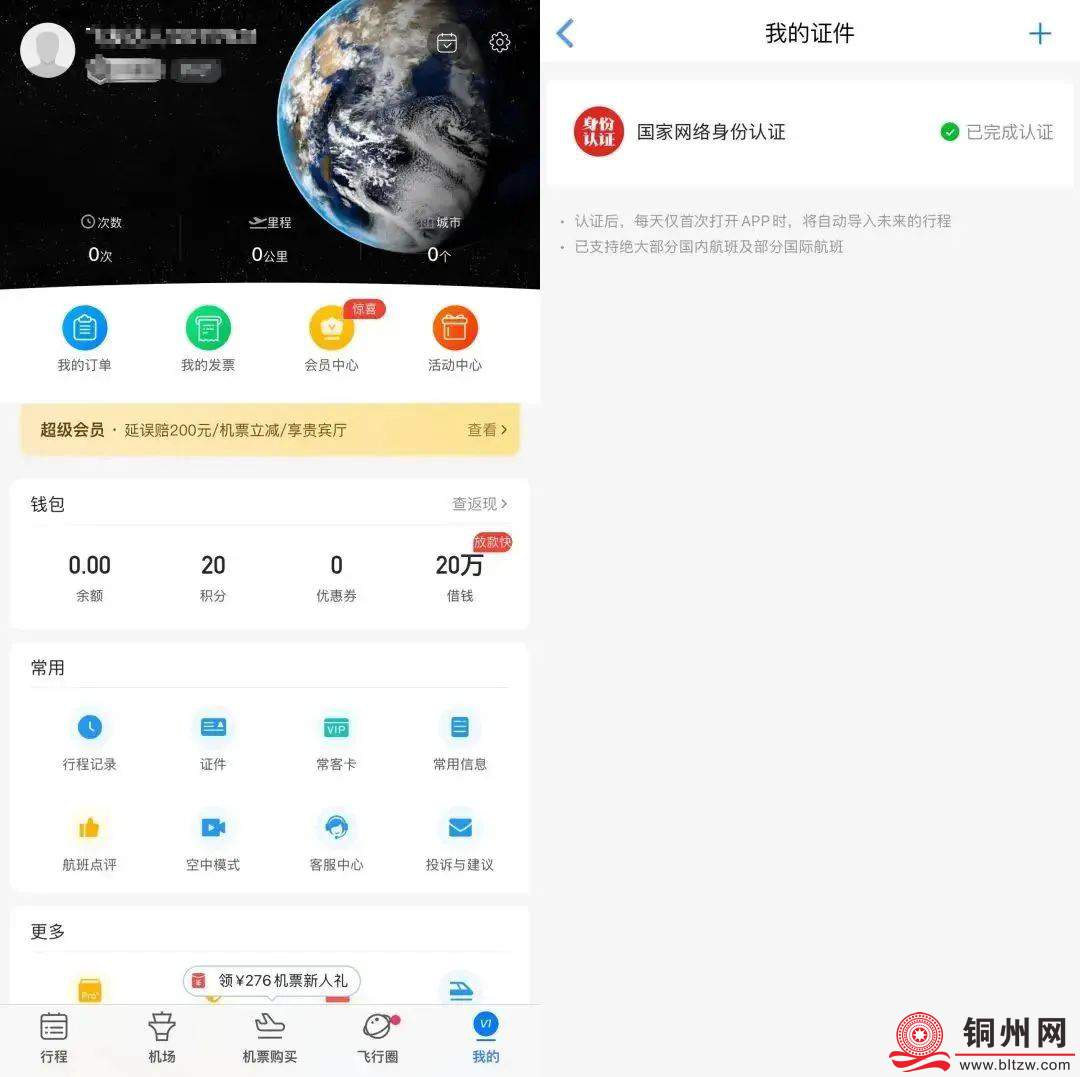Contact 客服中心
This screenshot has height=1077, width=1080.
tap(336, 840)
